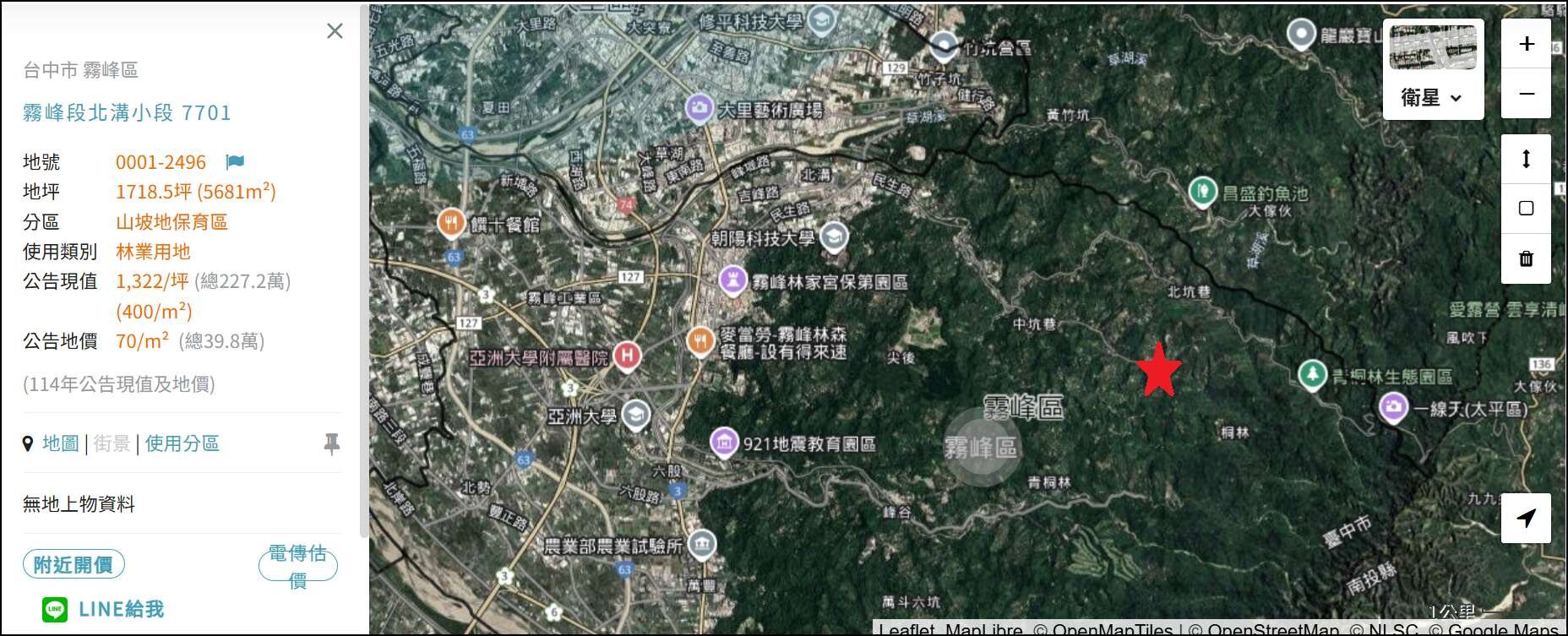
Task: Locate my current position on map
Action: (1526, 518)
